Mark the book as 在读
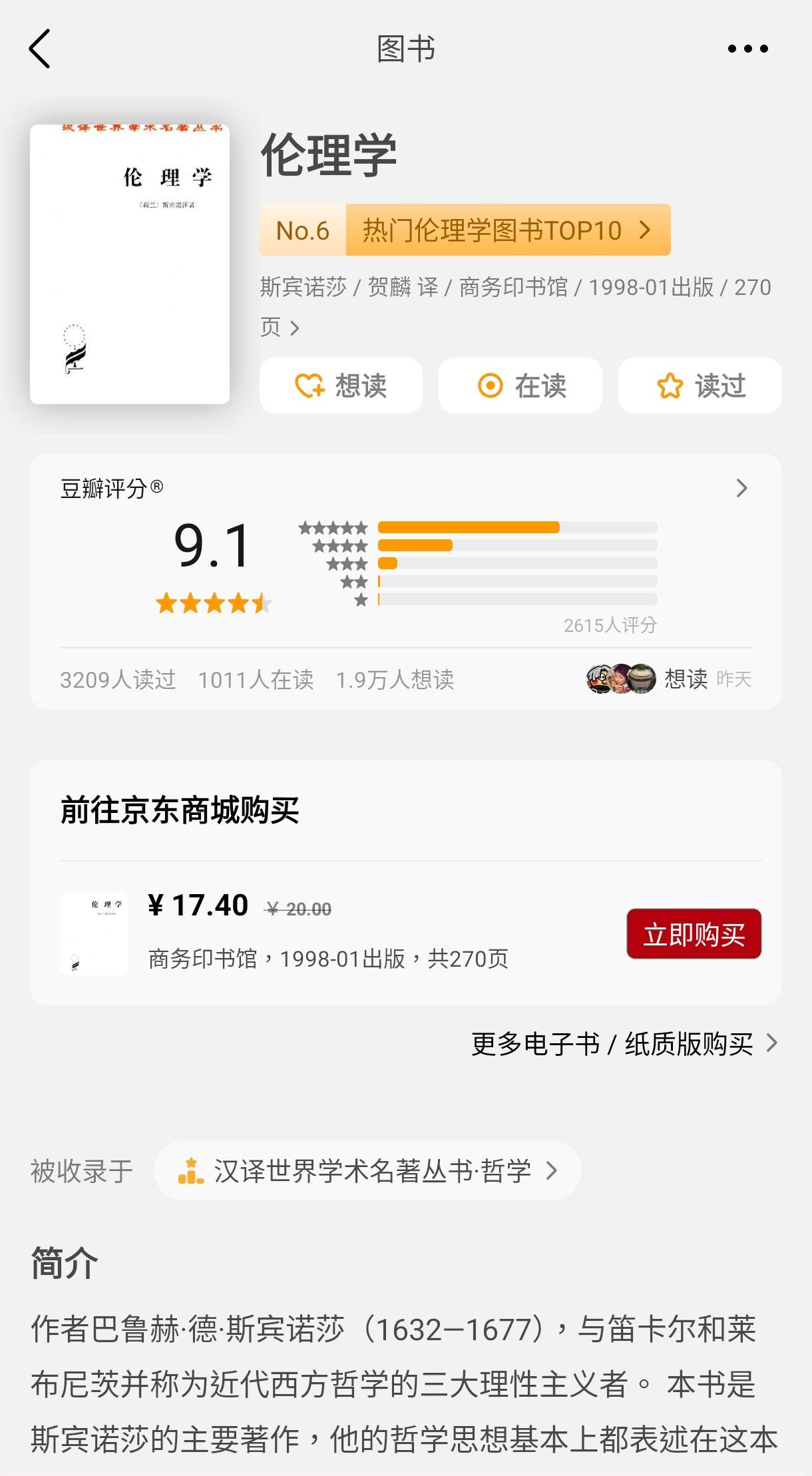812x1476 pixels. pyautogui.click(x=520, y=385)
